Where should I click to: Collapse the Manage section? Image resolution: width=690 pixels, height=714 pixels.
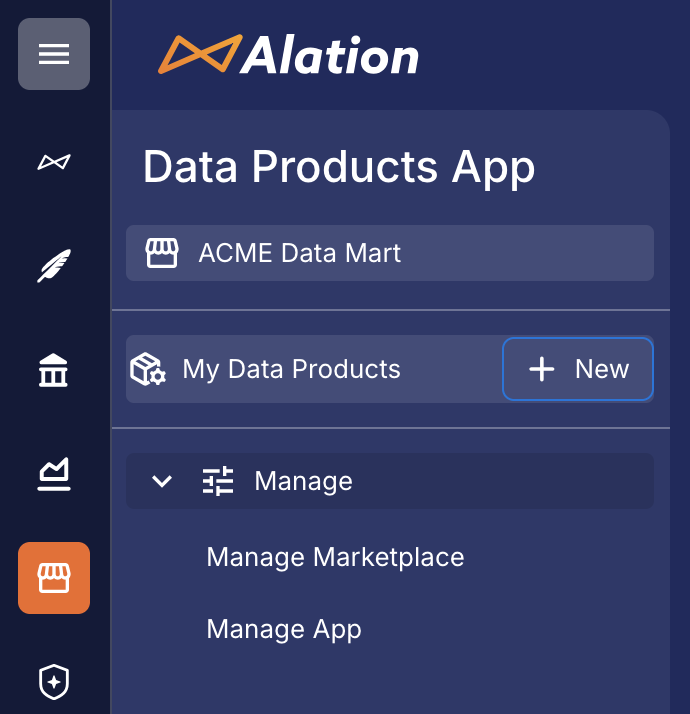coord(162,481)
